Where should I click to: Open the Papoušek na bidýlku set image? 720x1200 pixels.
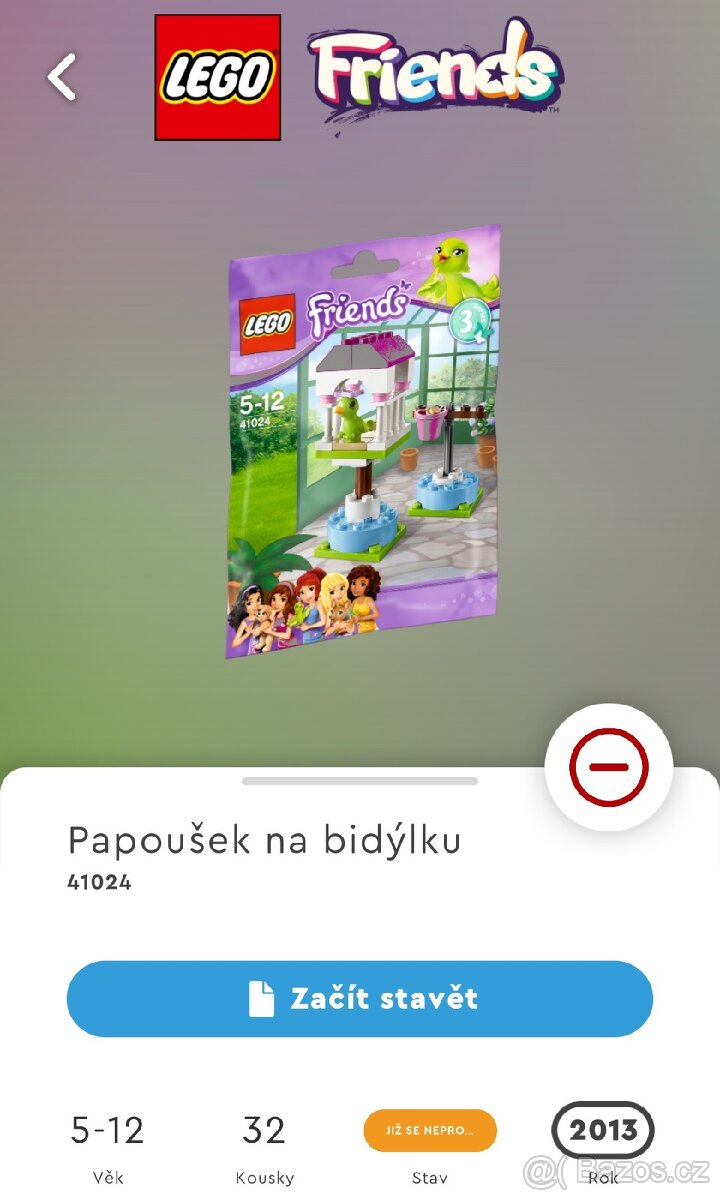pos(362,442)
